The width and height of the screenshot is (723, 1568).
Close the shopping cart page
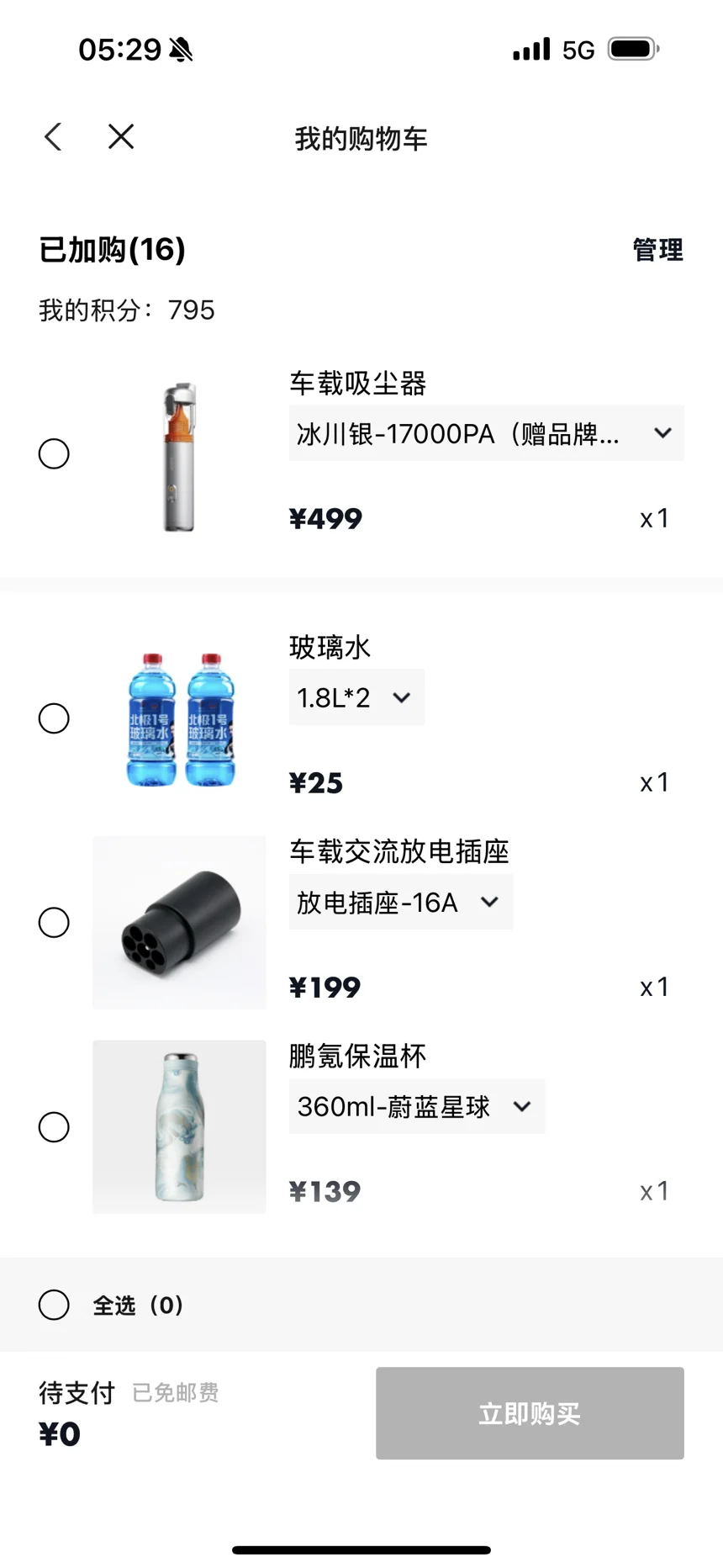coord(121,136)
